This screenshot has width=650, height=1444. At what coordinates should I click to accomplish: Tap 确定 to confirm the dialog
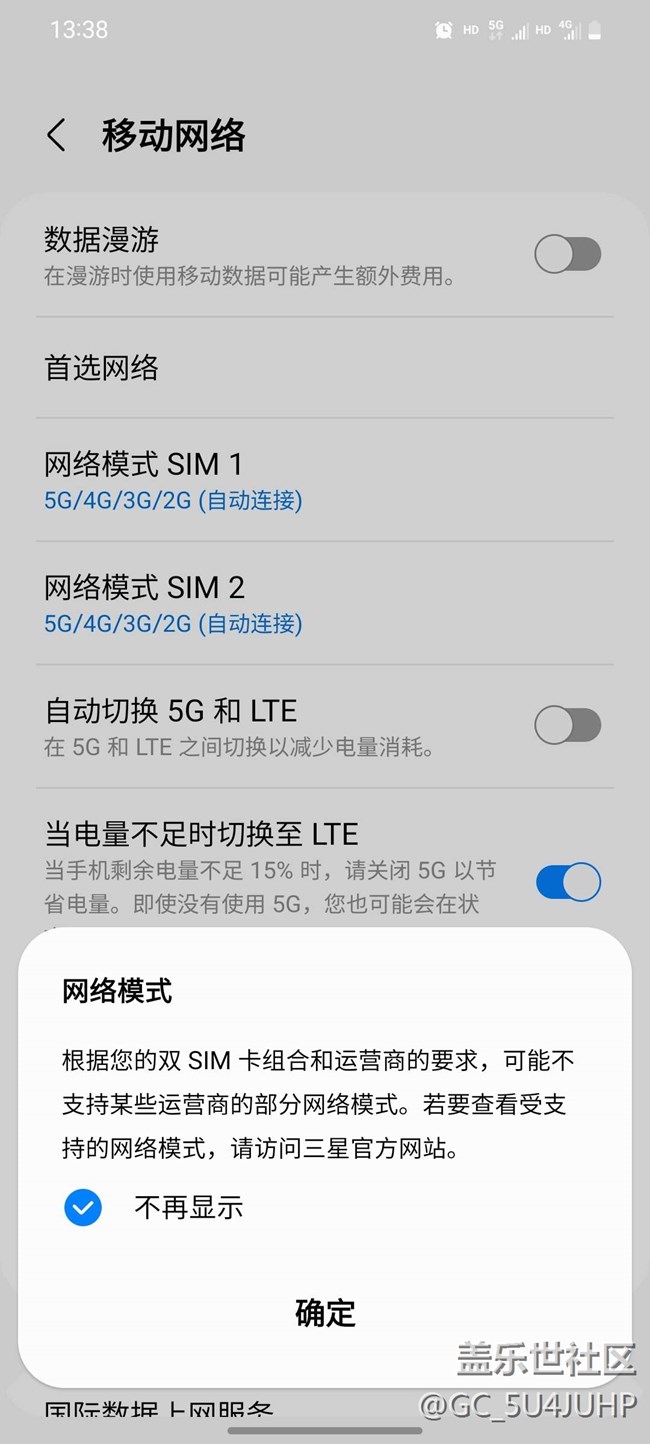(325, 1312)
